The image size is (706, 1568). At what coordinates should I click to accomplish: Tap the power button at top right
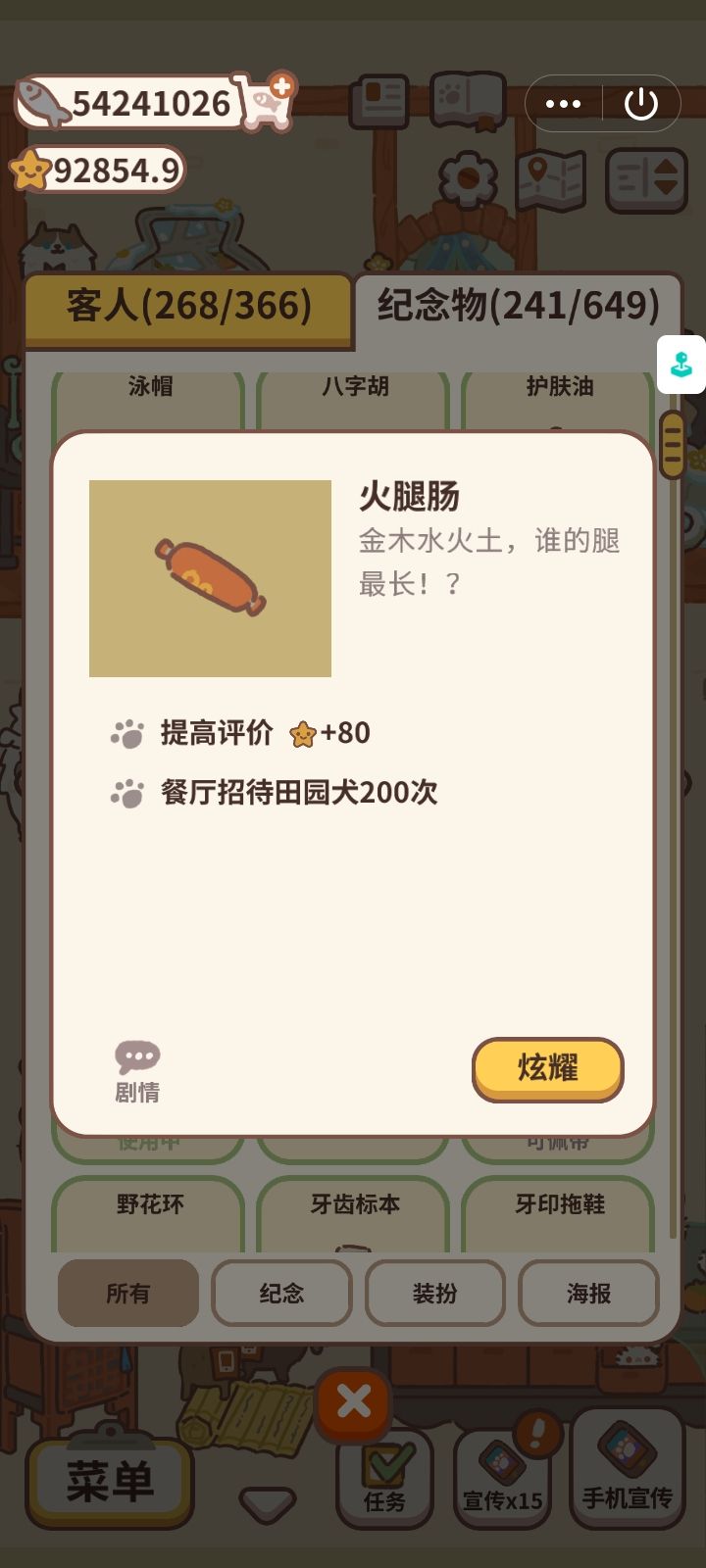641,102
